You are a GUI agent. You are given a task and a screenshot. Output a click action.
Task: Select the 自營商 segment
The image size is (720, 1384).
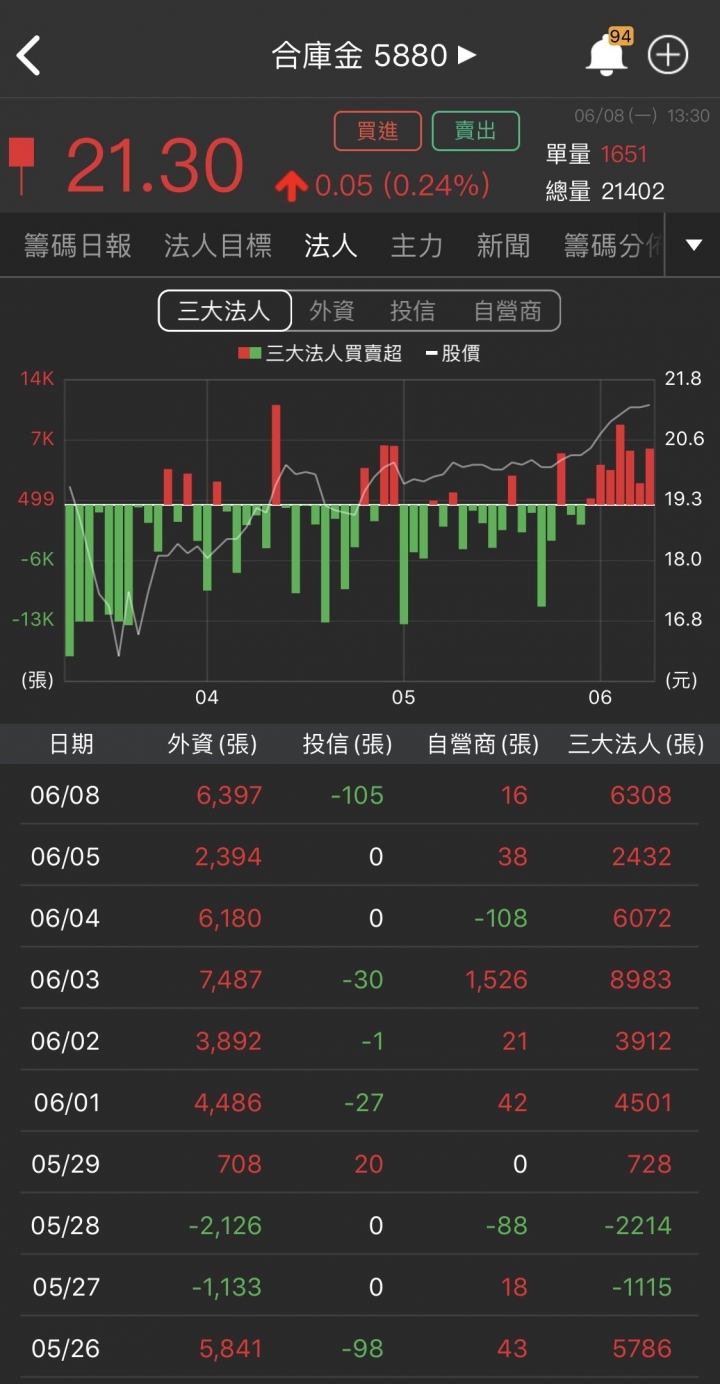coord(508,311)
